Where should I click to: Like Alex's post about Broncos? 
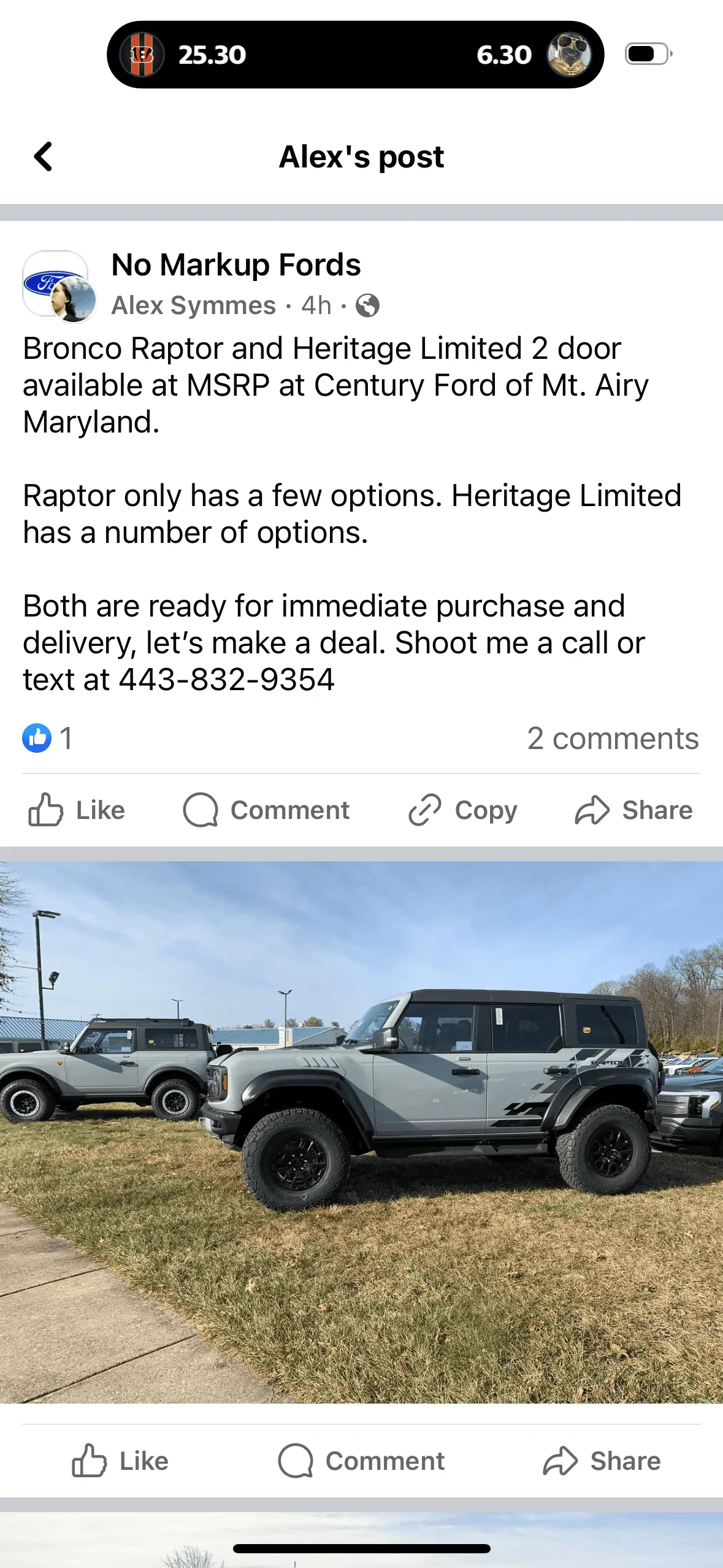[x=77, y=810]
